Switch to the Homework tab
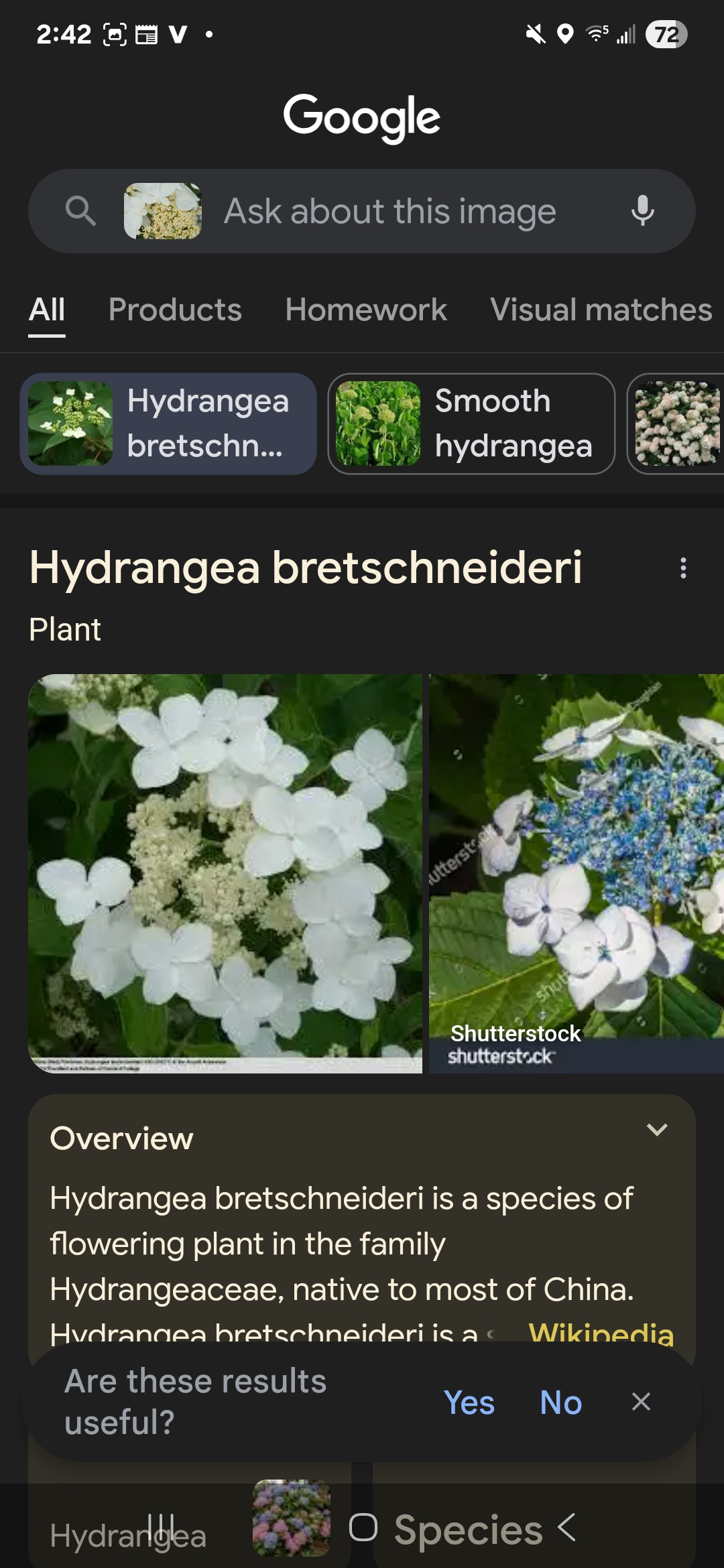Viewport: 724px width, 1568px height. click(366, 310)
